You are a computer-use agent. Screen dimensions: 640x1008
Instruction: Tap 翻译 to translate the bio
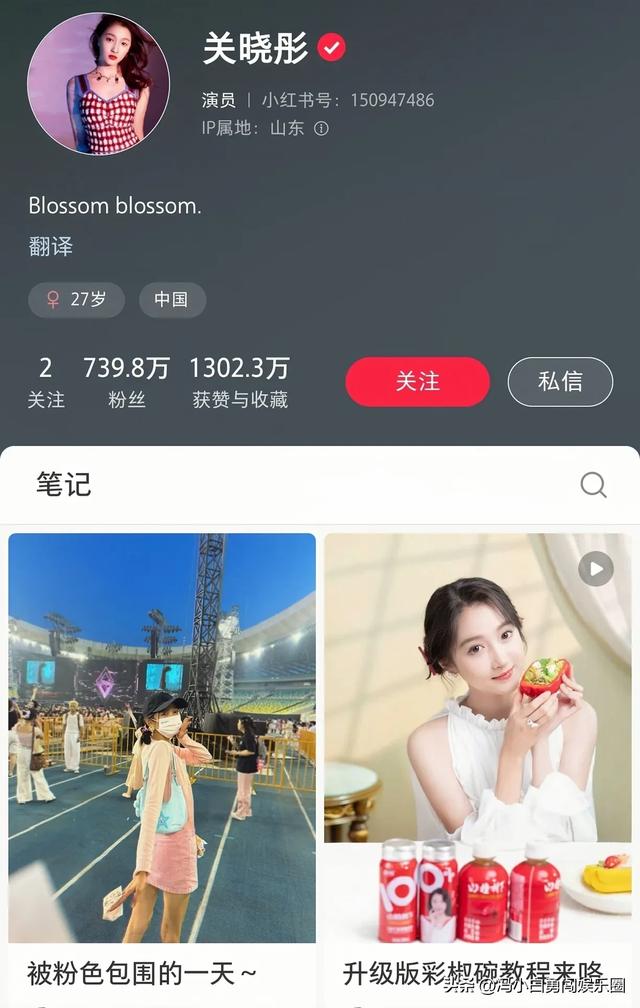pyautogui.click(x=50, y=246)
